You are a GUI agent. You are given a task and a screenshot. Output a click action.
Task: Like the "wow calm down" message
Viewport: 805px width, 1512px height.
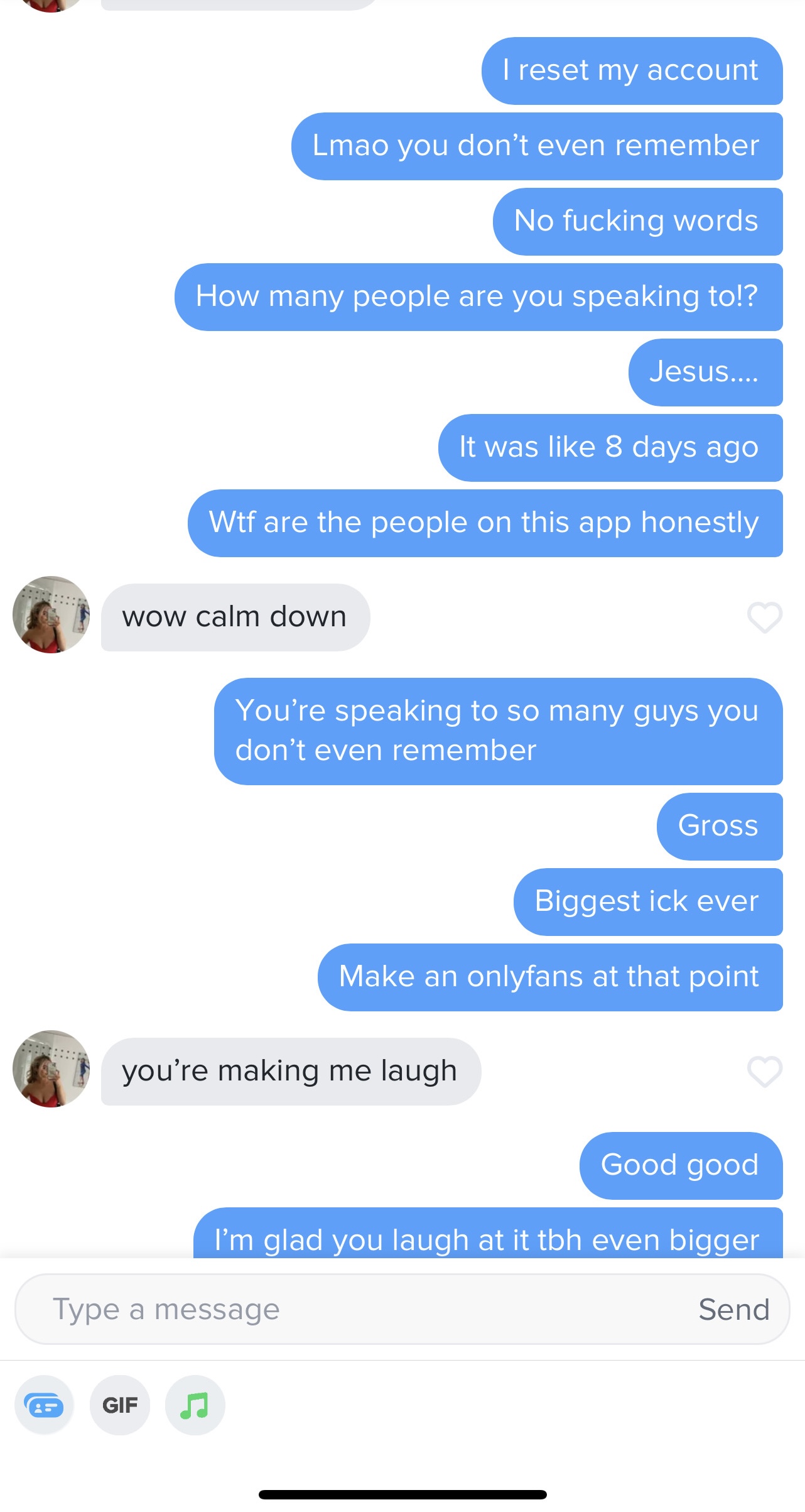click(764, 617)
